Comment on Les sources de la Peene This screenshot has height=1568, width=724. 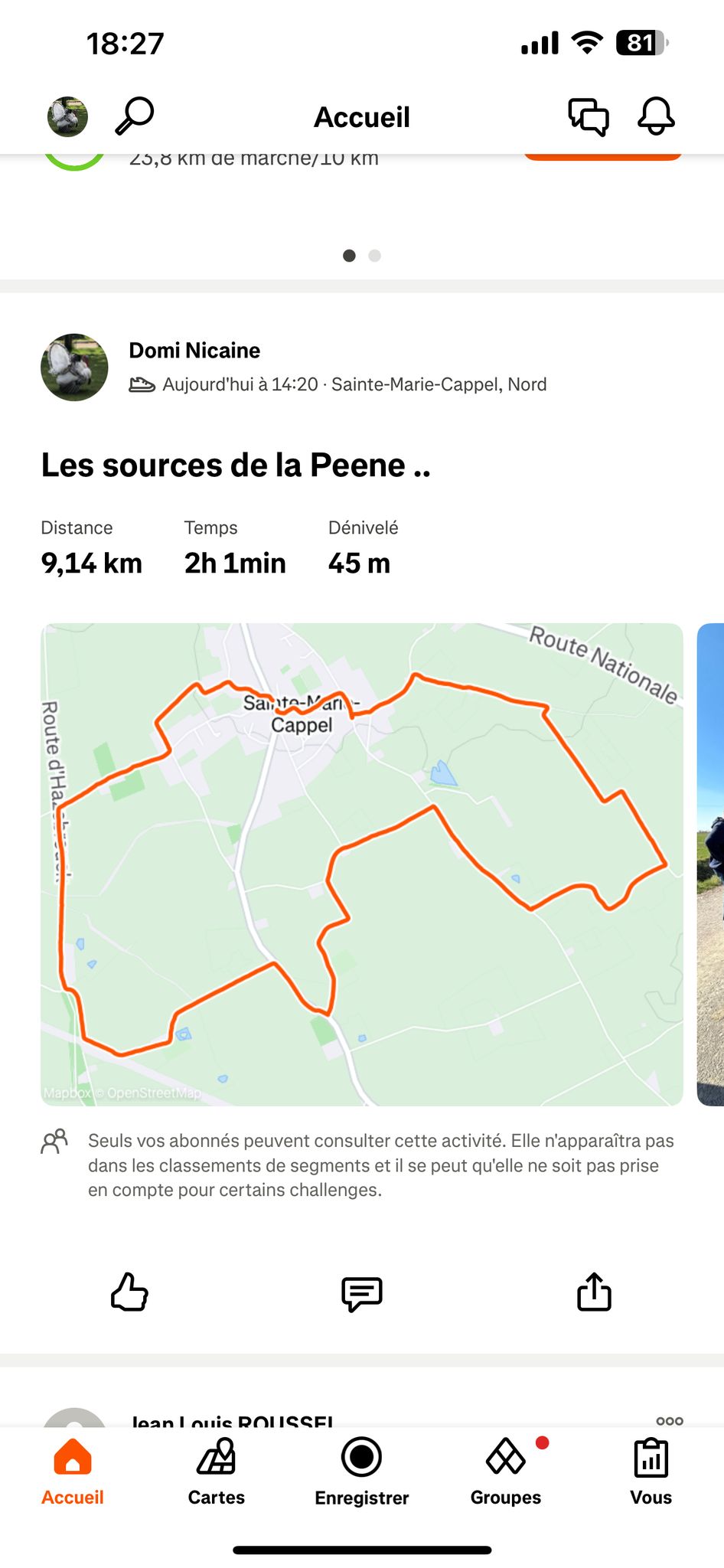(361, 1293)
